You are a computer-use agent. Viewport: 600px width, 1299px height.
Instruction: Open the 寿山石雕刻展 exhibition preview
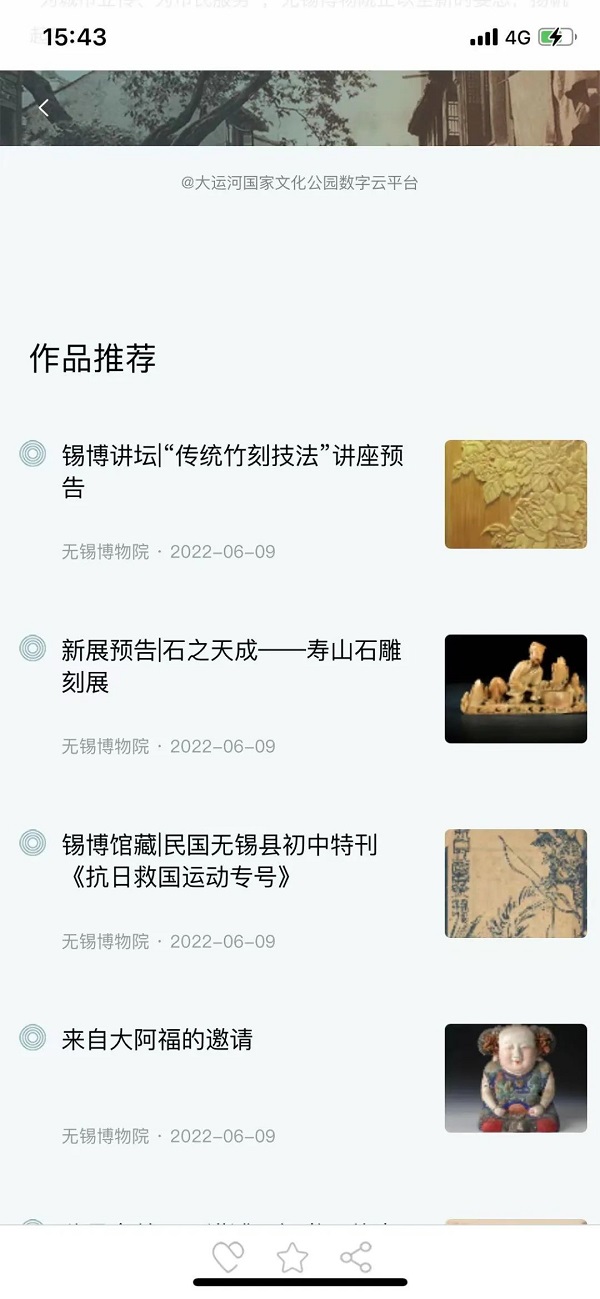[232, 667]
